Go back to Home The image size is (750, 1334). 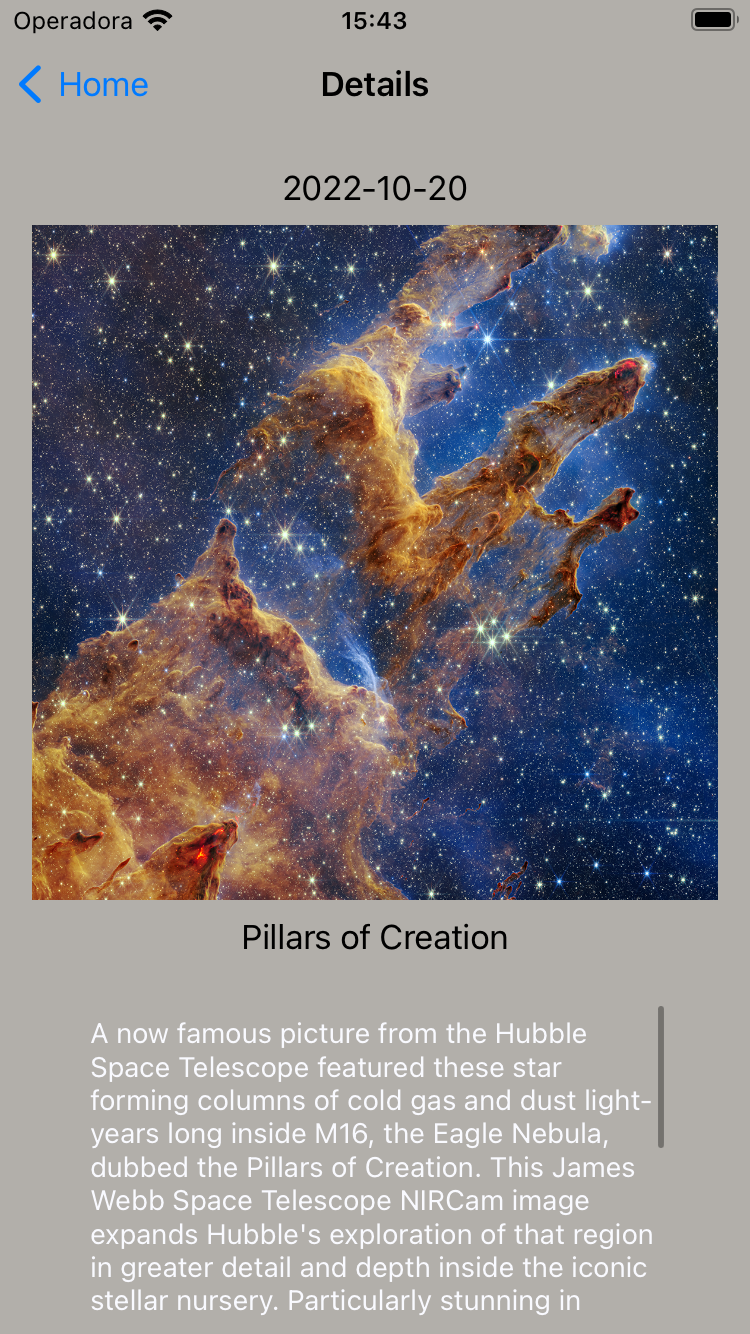click(x=84, y=85)
